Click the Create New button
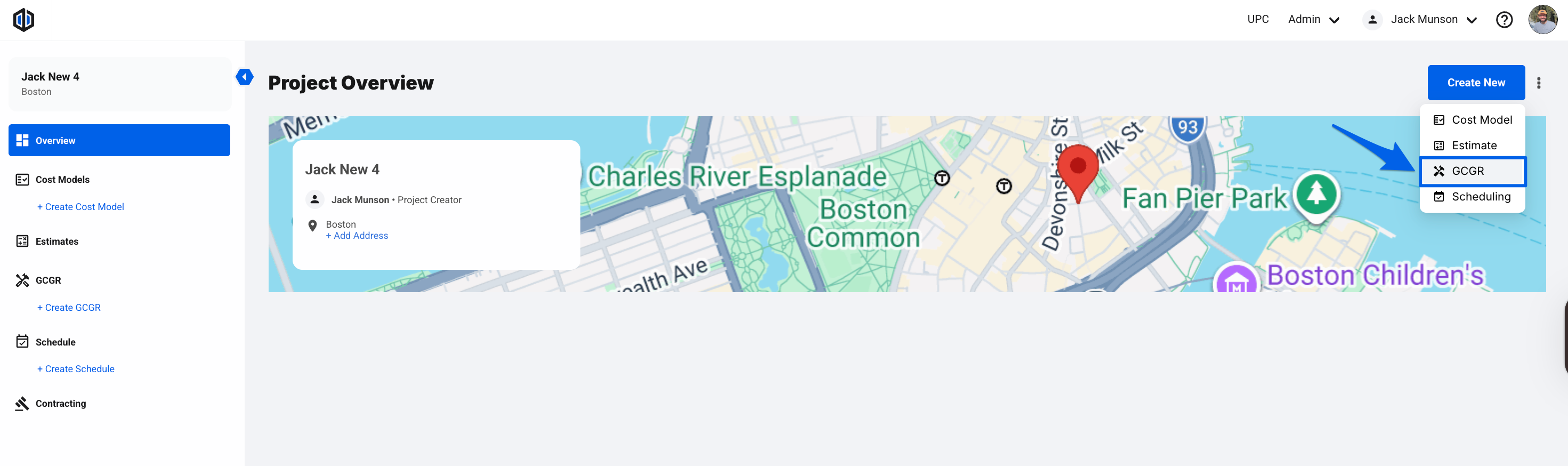The height and width of the screenshot is (466, 1568). (x=1475, y=83)
